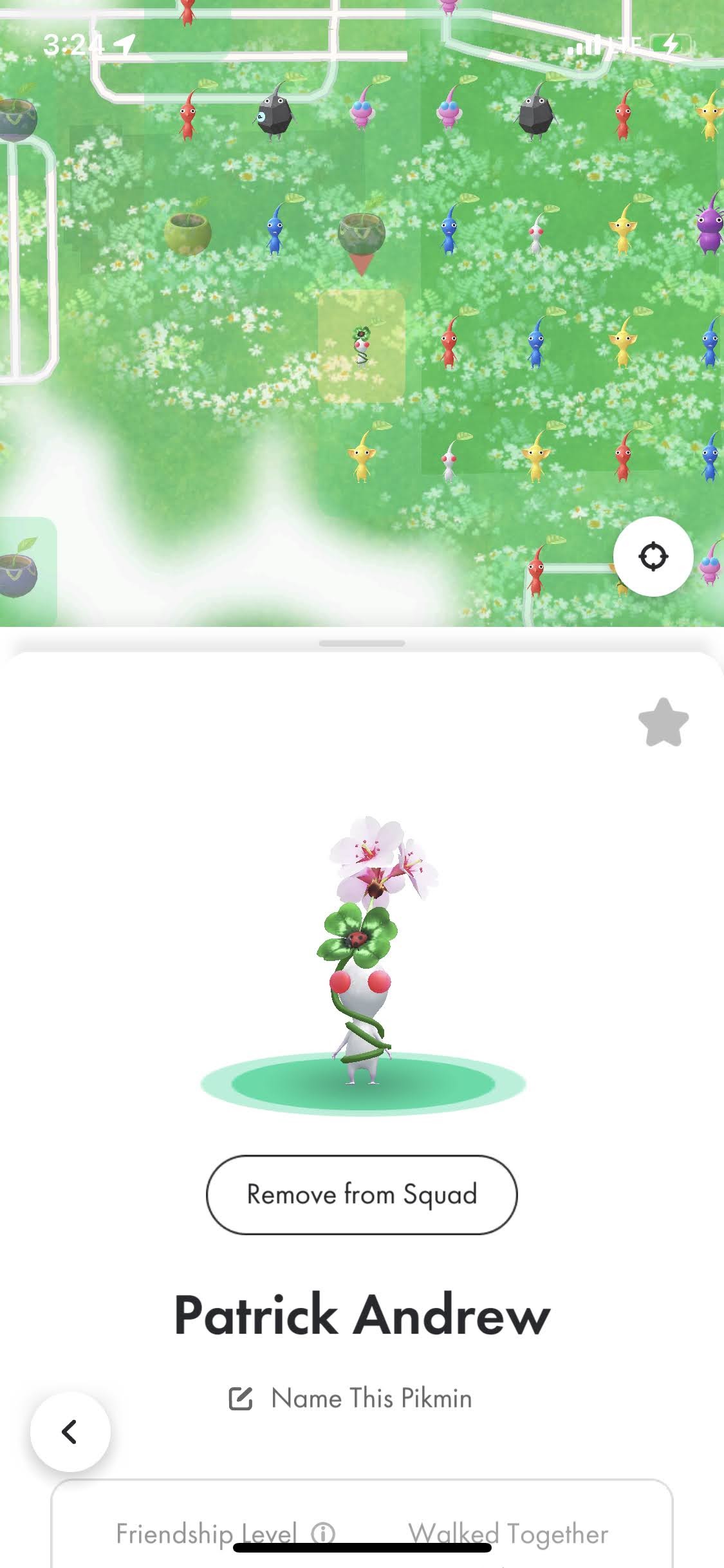Tap Remove from Squad button
This screenshot has width=724, height=1568.
click(362, 1195)
